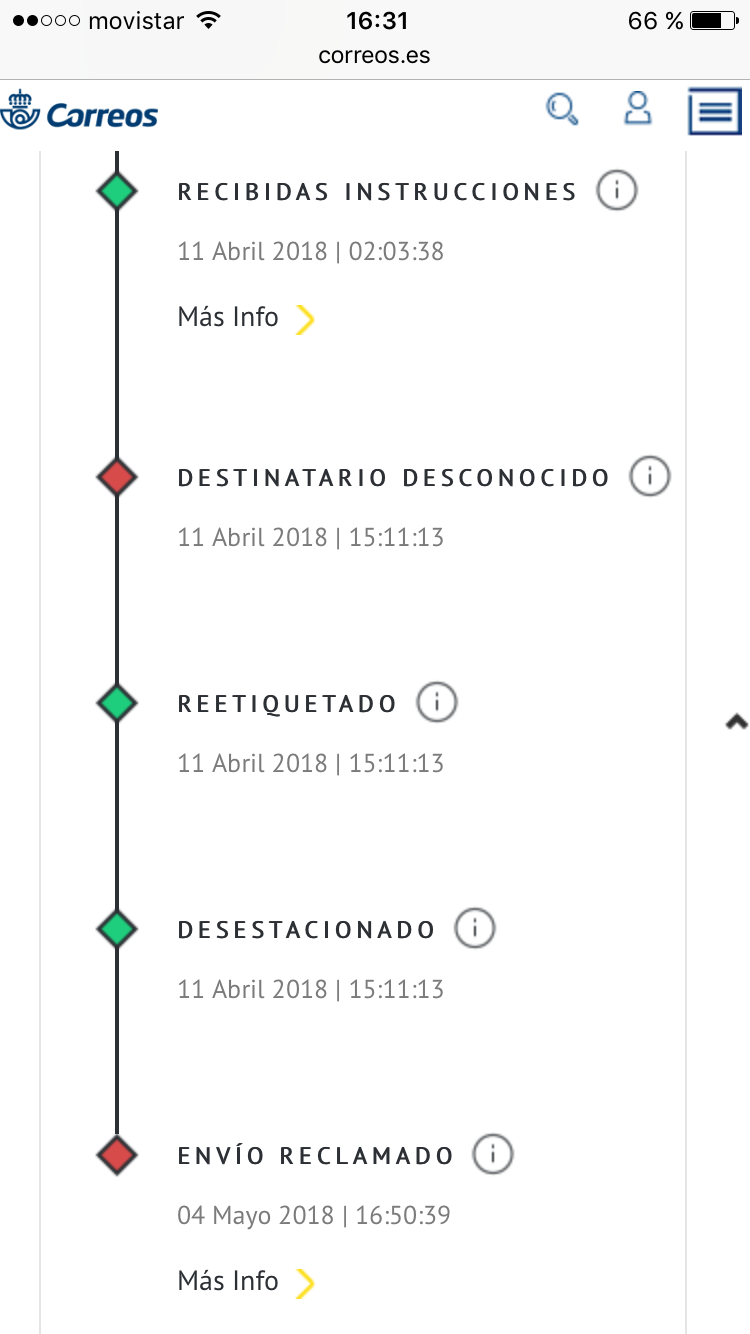Go to Correos homepage via logo

[x=80, y=112]
